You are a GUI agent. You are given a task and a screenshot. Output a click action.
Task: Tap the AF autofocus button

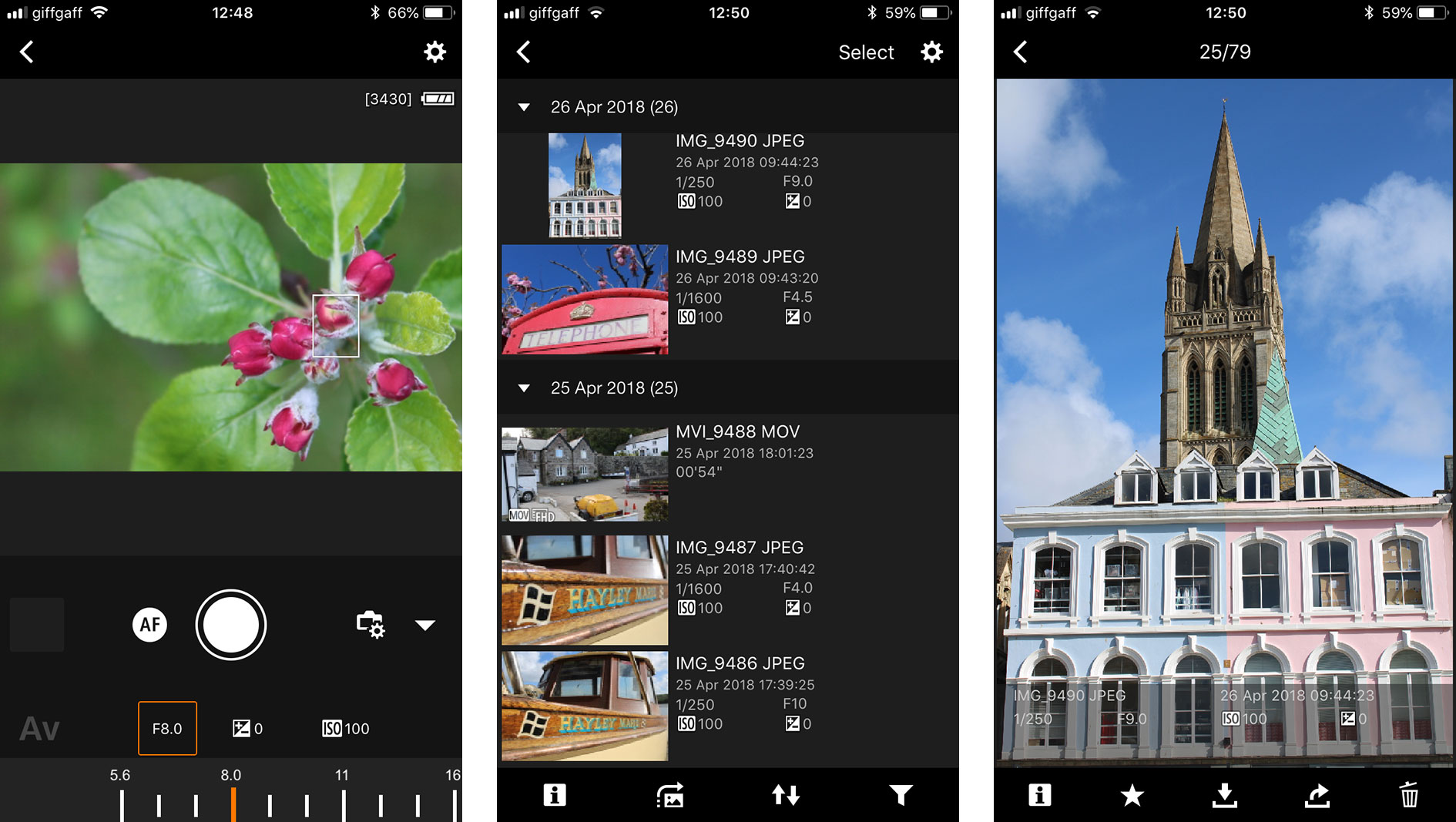(x=149, y=624)
